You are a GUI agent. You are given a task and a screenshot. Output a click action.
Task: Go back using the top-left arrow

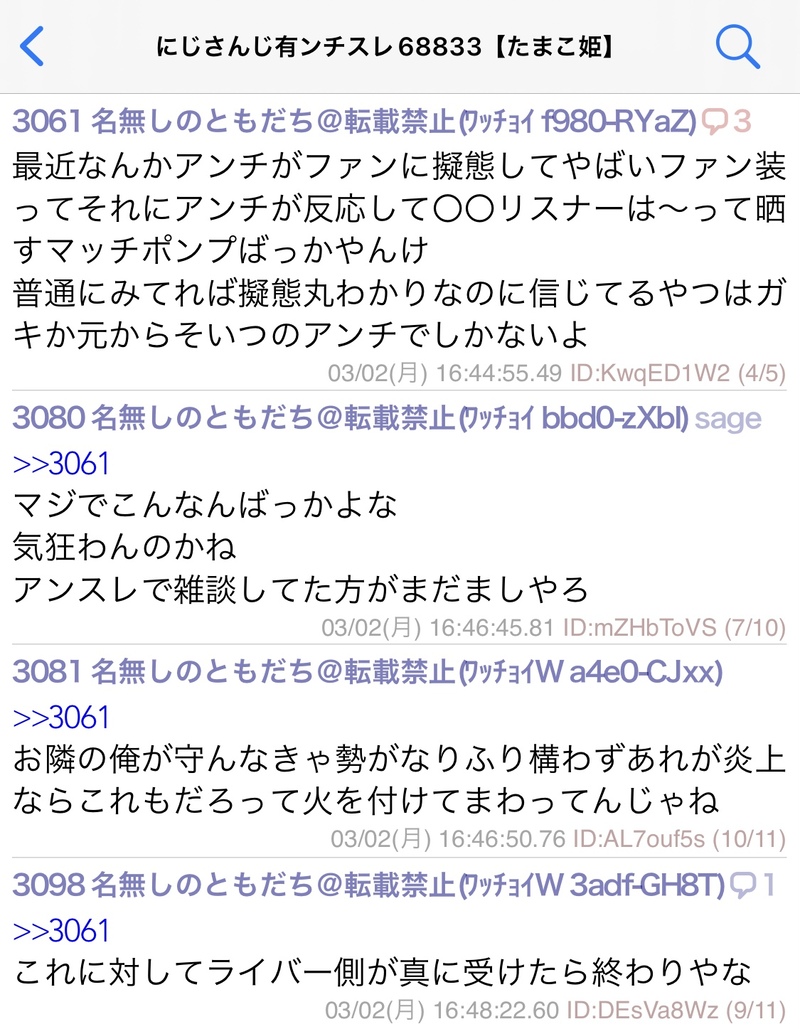pyautogui.click(x=33, y=46)
